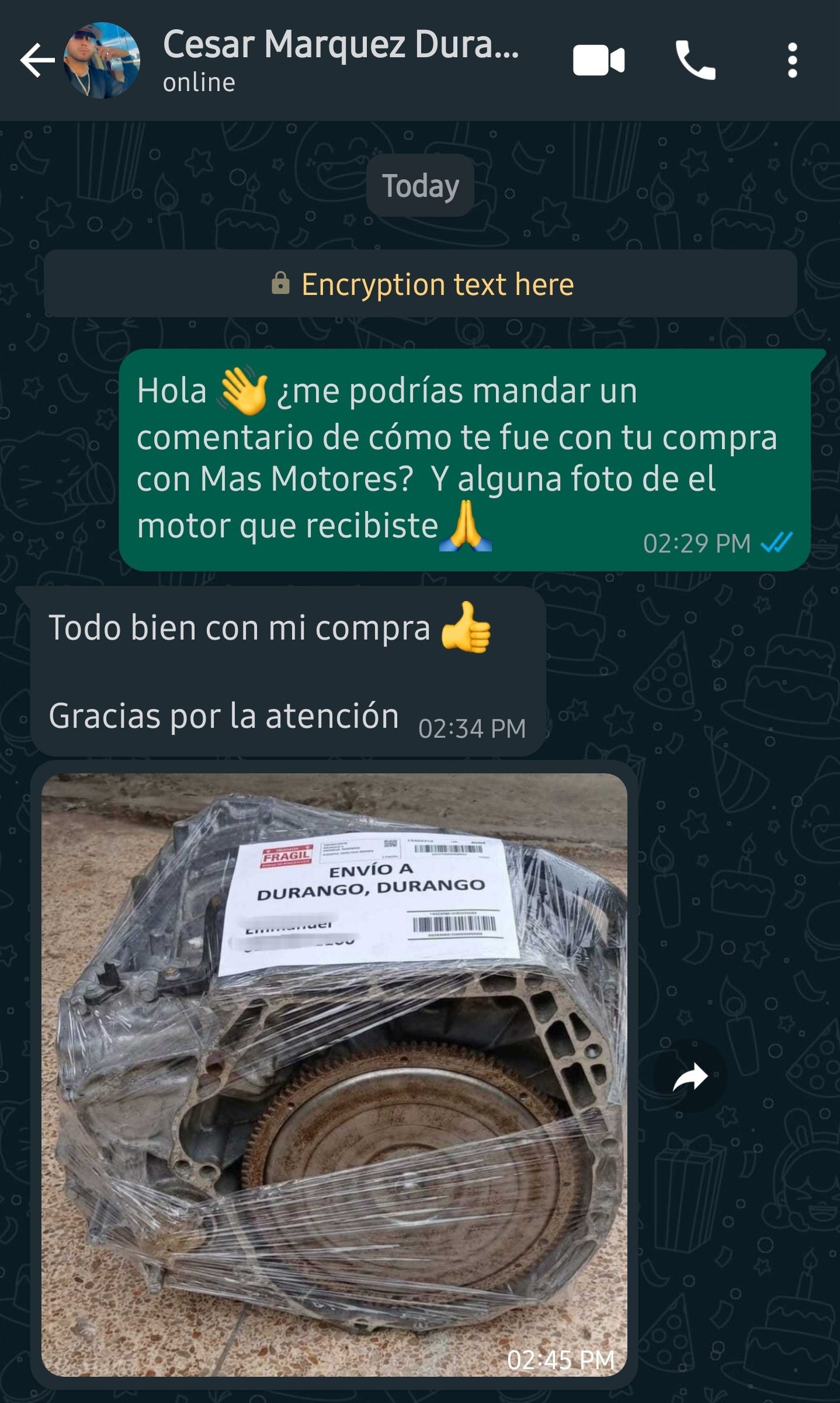Tap the lock icon on the encryption notice
840x1403 pixels.
click(283, 283)
